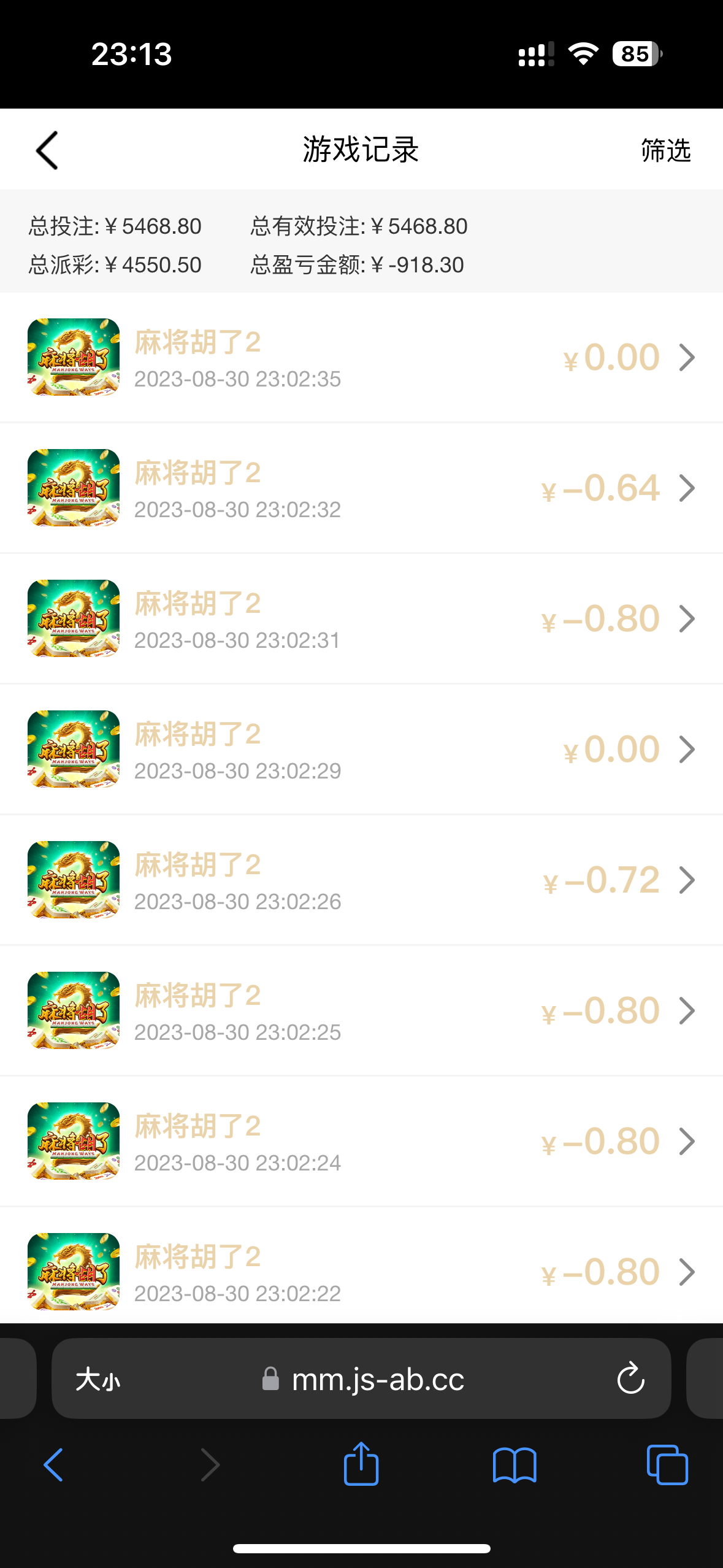Select the record timed 23:02:29
723x1568 pixels.
click(361, 750)
